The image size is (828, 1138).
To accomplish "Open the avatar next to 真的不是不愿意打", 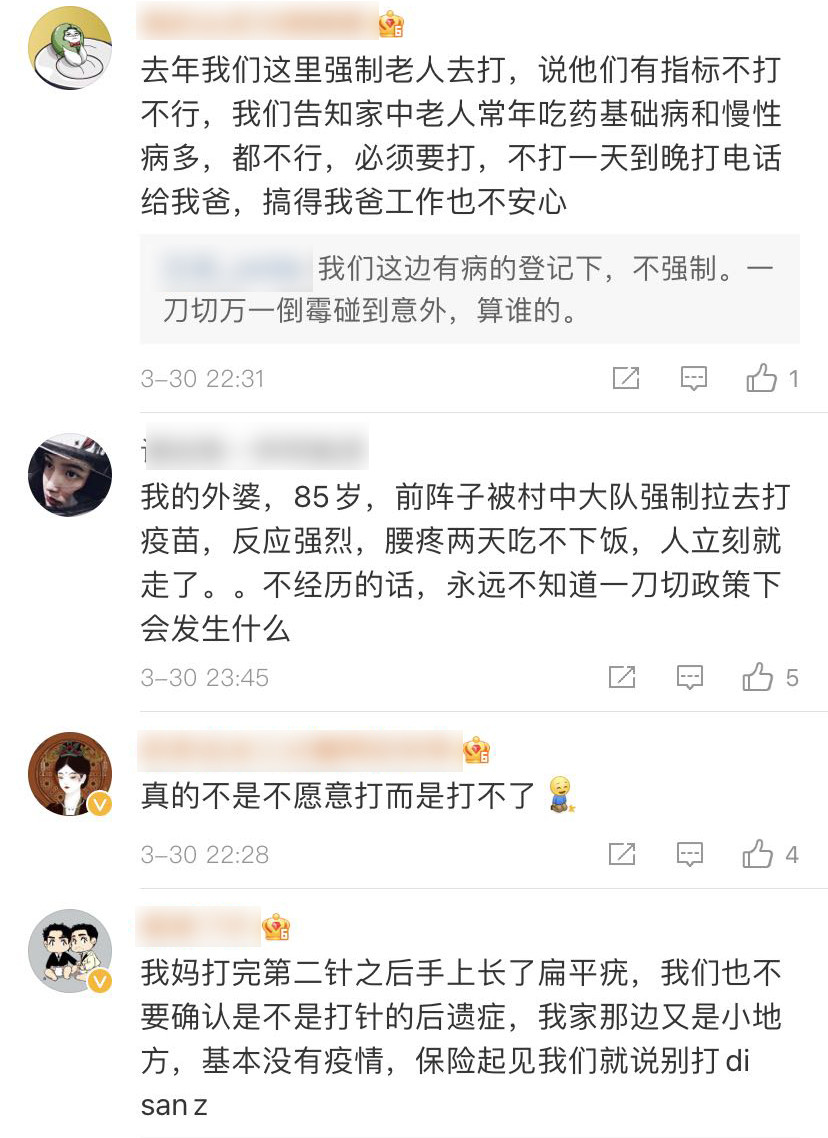I will pos(69,773).
